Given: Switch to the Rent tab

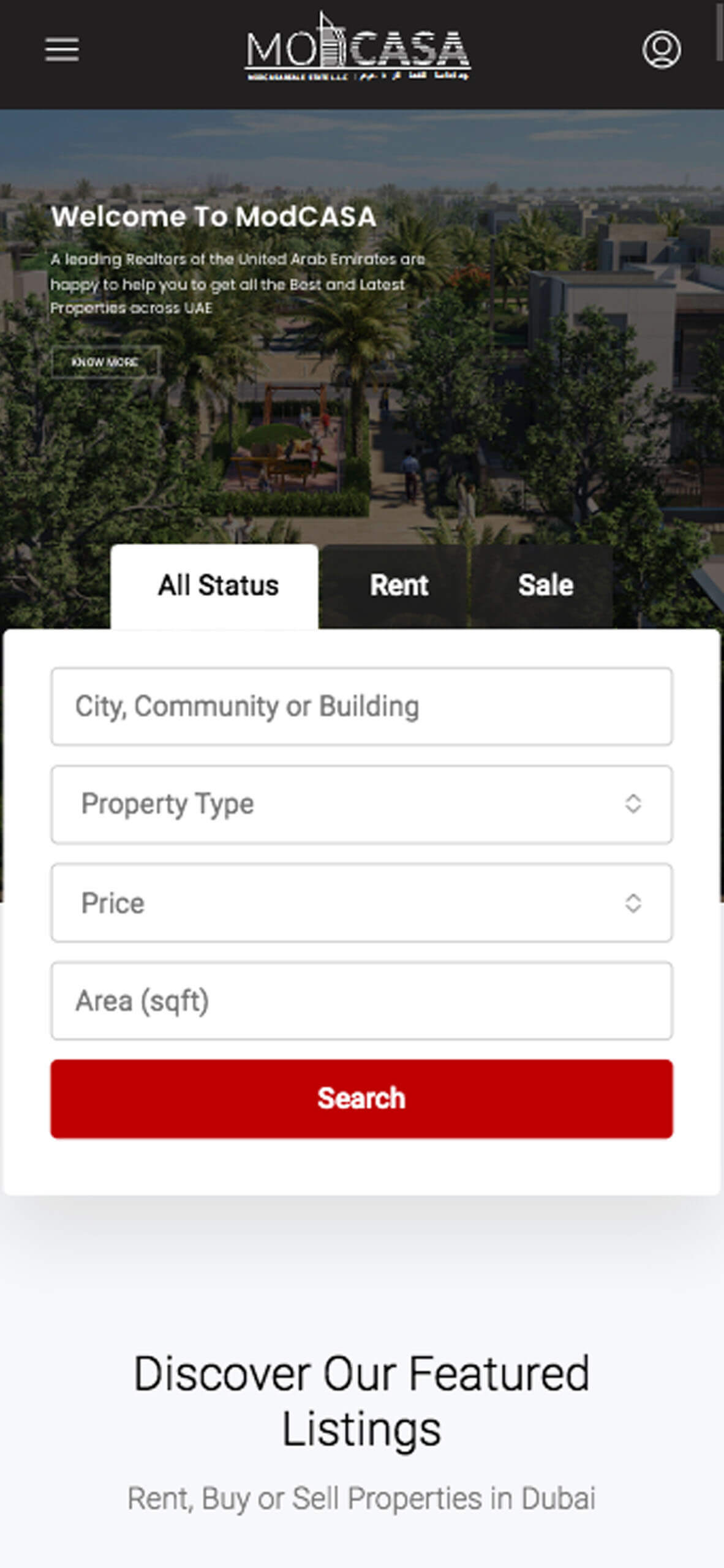Looking at the screenshot, I should tap(398, 586).
